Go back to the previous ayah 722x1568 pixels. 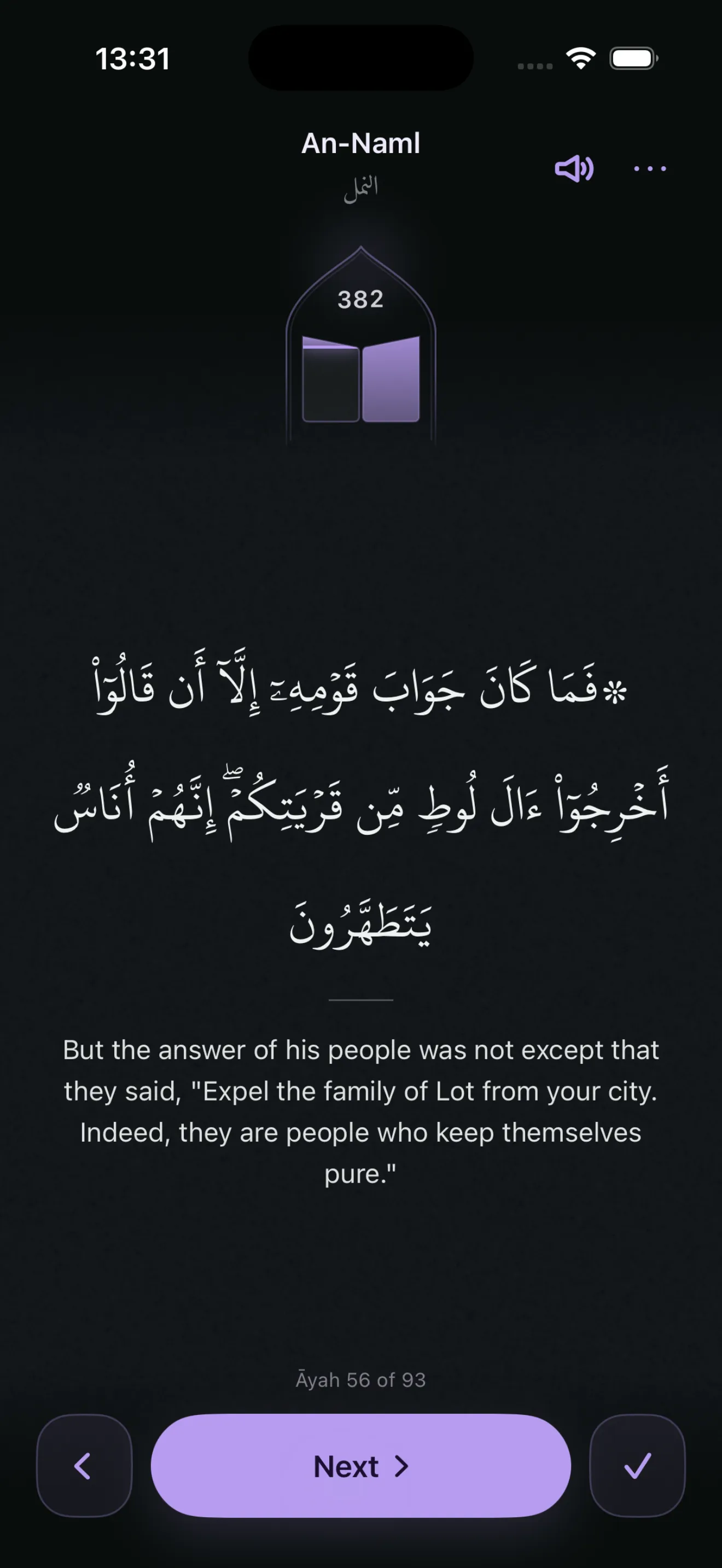[x=84, y=1466]
